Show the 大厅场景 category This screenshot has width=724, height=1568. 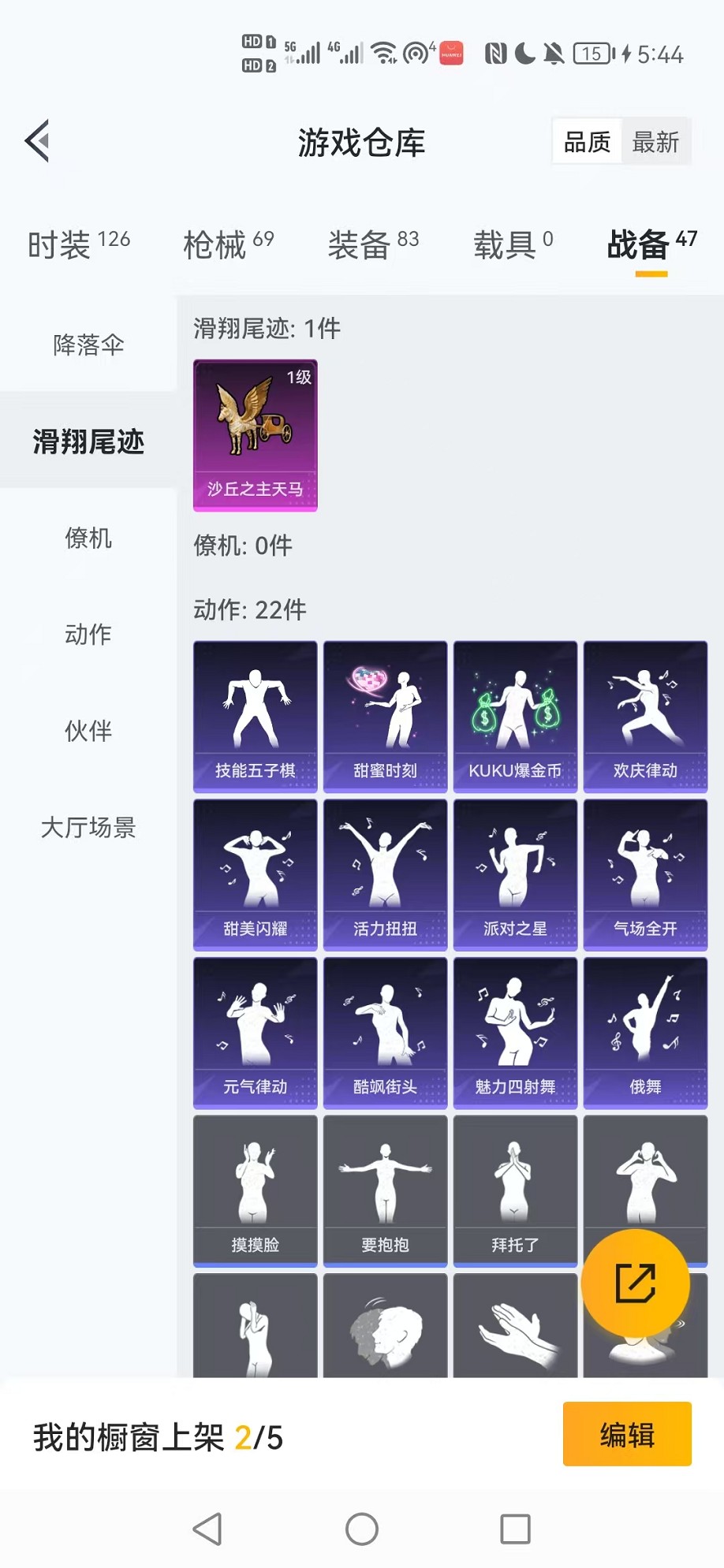(88, 827)
